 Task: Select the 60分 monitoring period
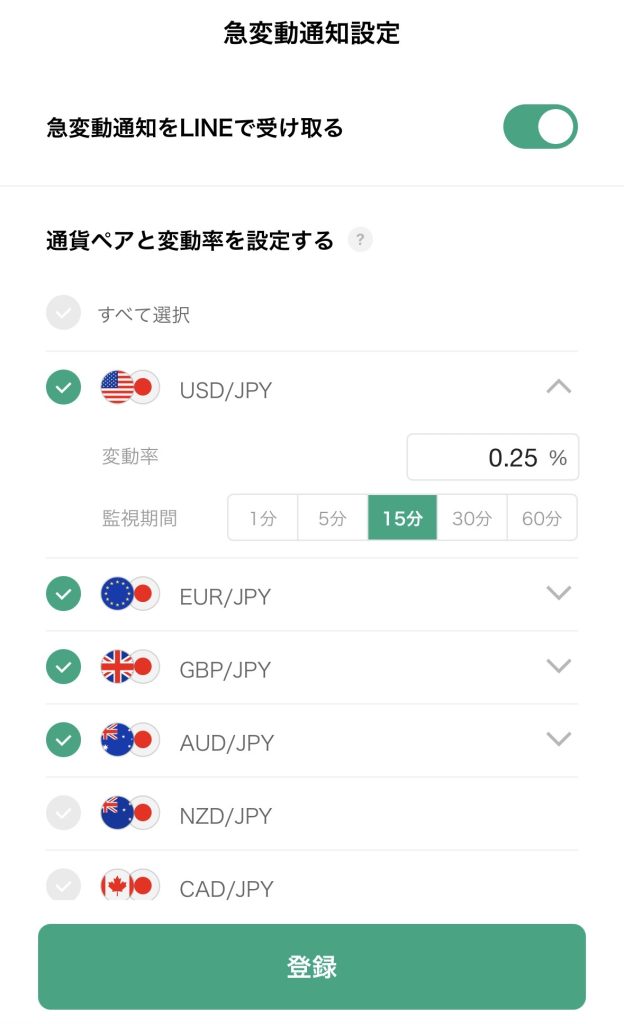click(x=542, y=518)
